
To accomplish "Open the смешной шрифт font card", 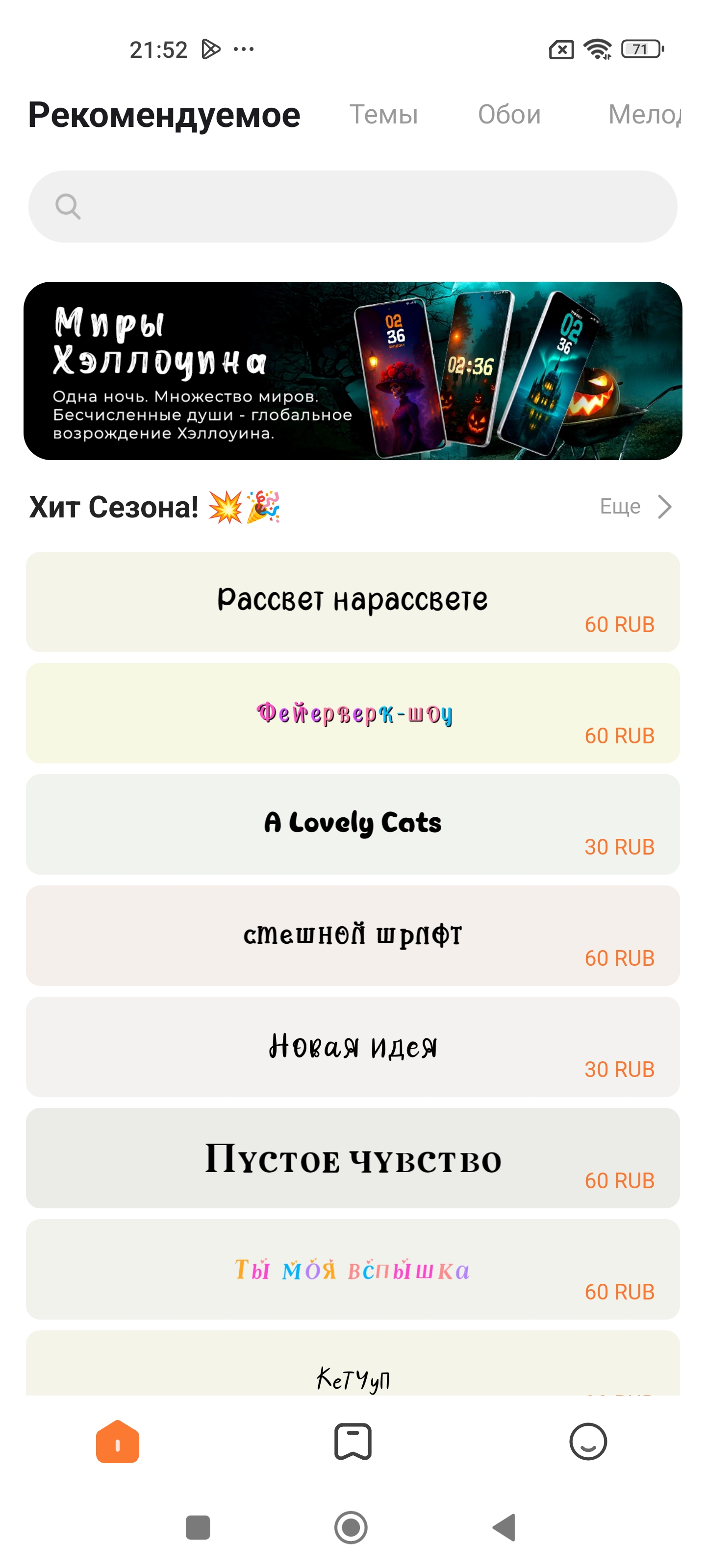I will pyautogui.click(x=353, y=935).
